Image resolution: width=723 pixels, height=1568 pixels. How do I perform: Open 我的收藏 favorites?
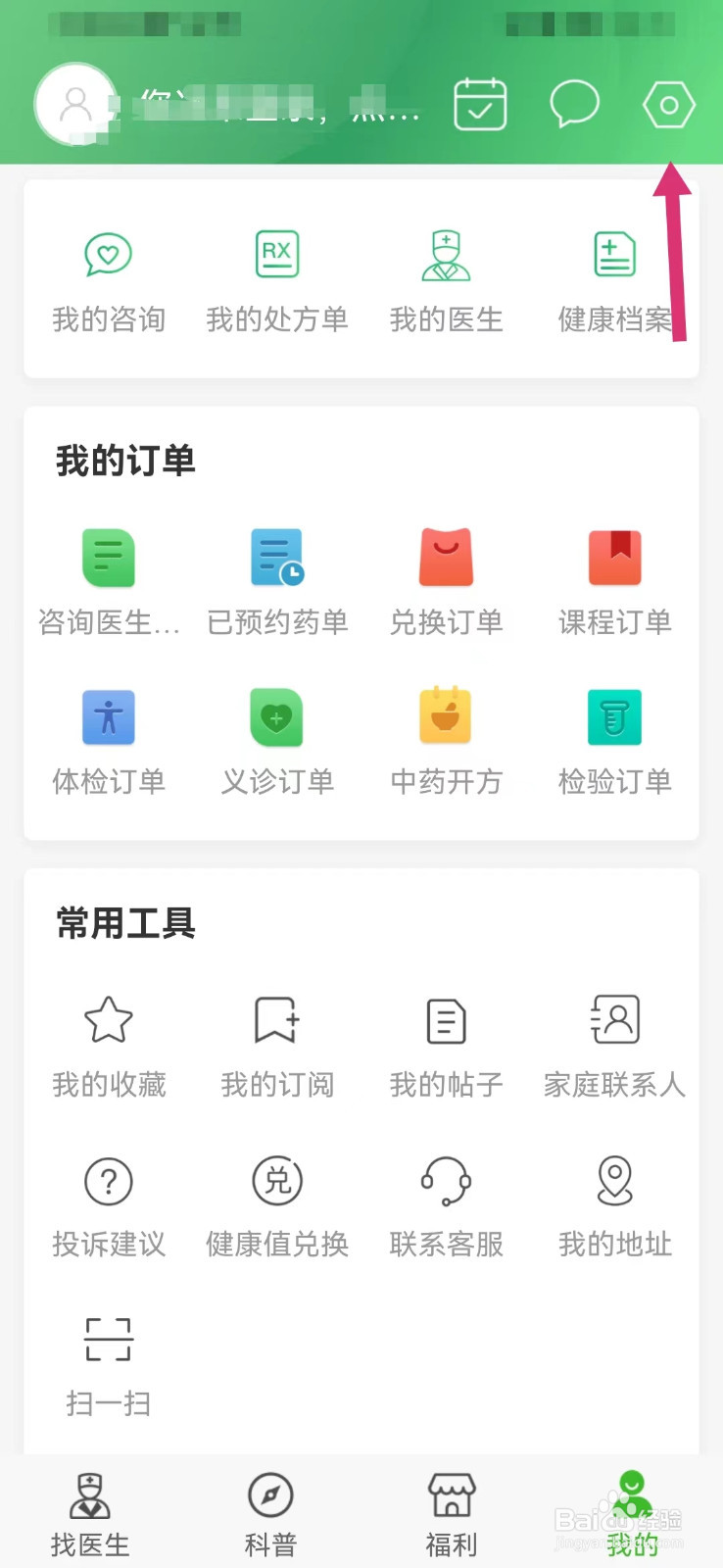pos(109,1045)
